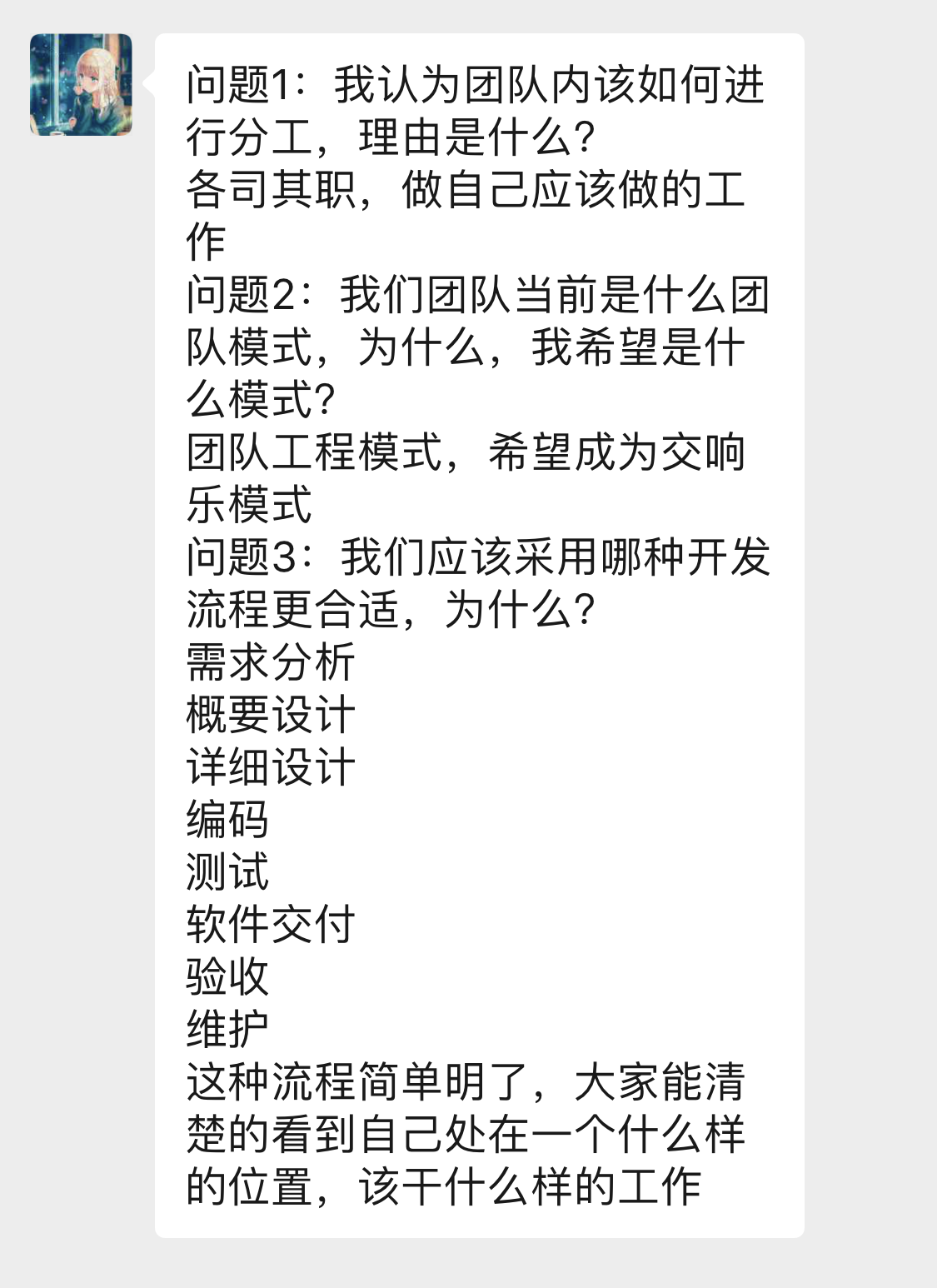
Task: Open the message sender's avatar profile
Action: tap(81, 84)
